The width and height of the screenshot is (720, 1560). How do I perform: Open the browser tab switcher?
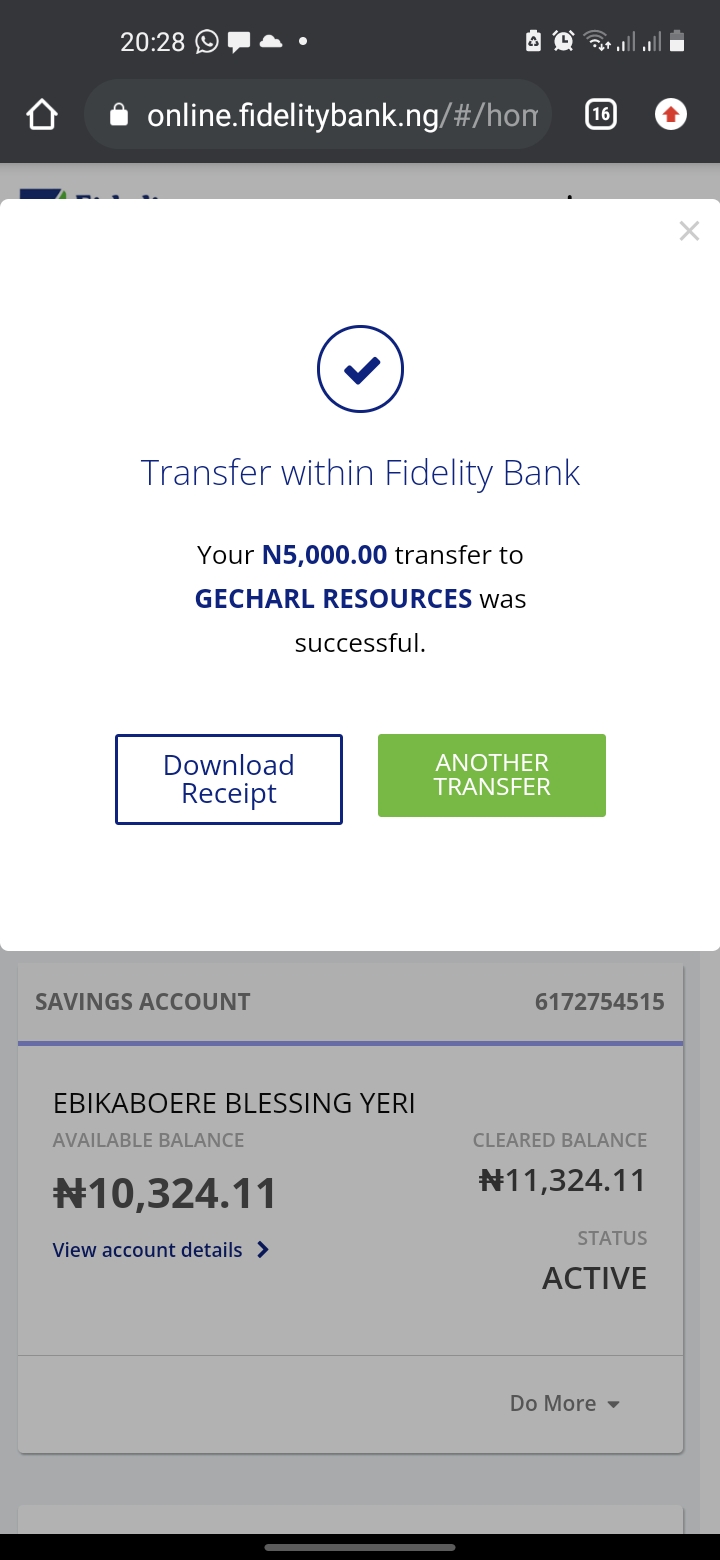click(x=600, y=115)
